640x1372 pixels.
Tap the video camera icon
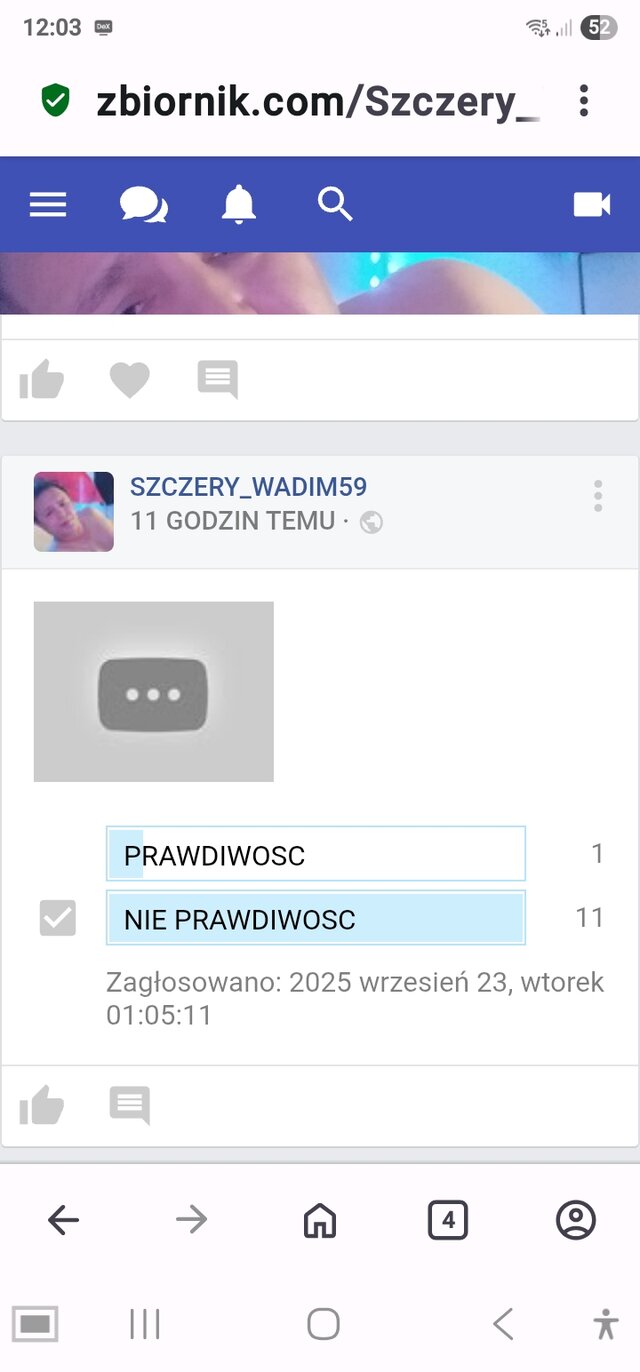591,205
